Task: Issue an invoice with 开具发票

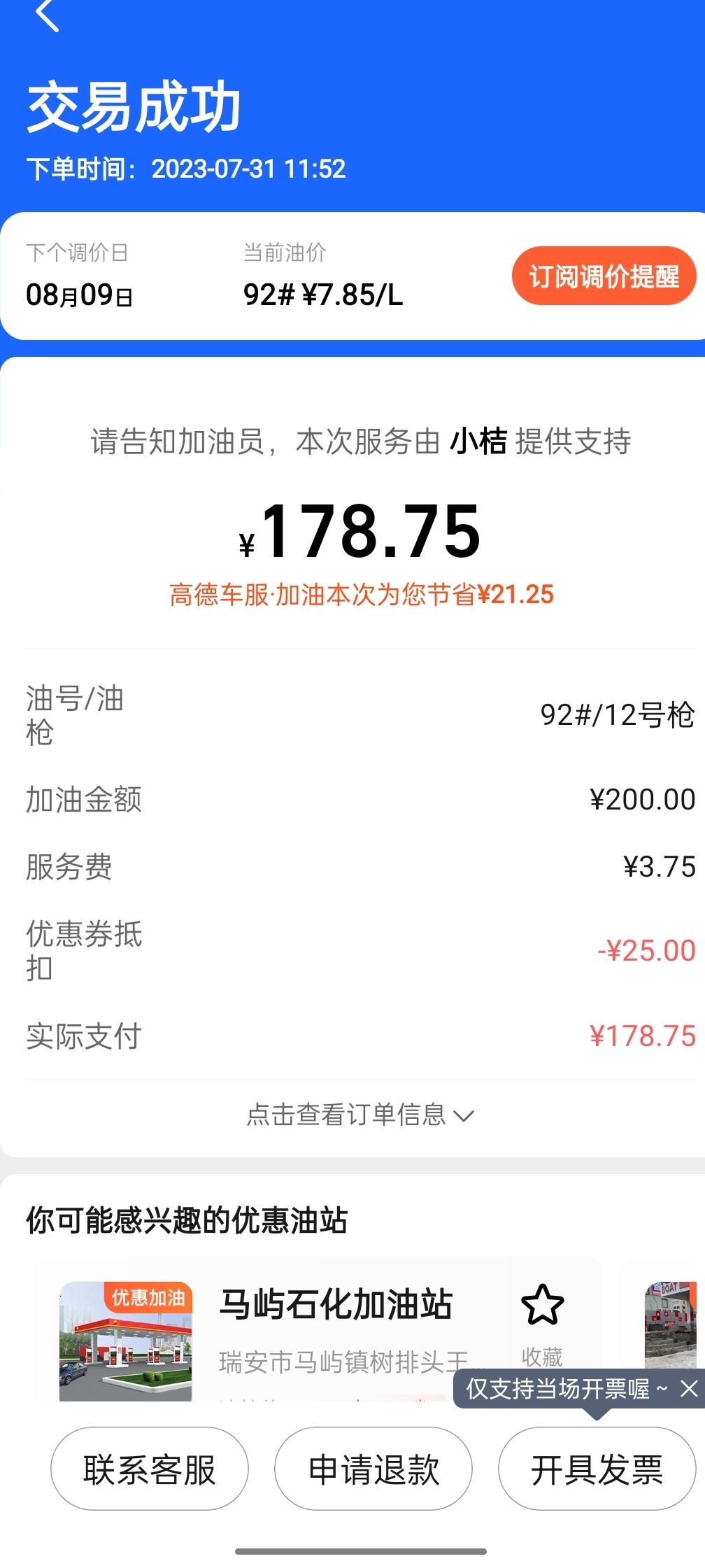Action: tap(597, 1469)
